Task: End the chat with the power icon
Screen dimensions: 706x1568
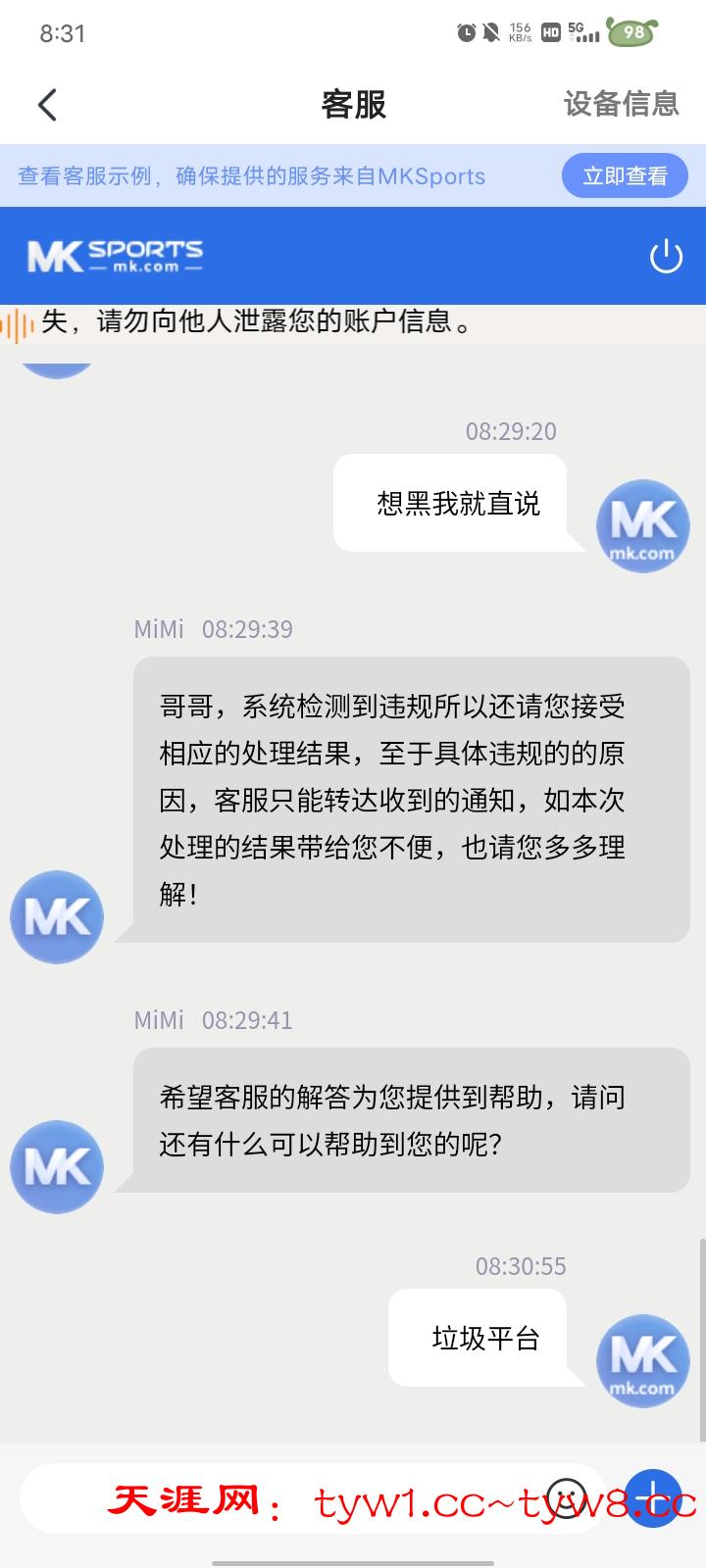Action: point(666,257)
